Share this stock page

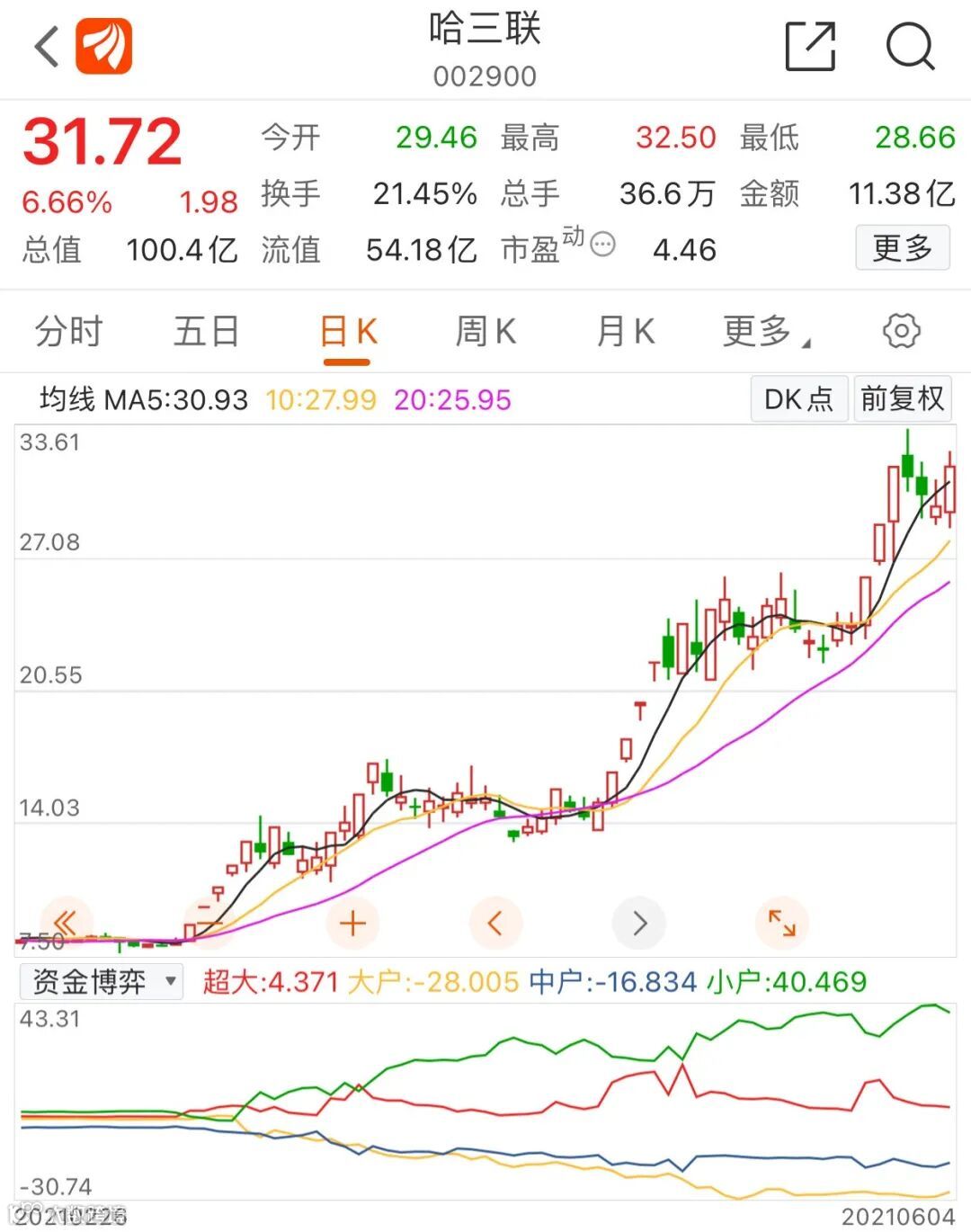pyautogui.click(x=809, y=47)
